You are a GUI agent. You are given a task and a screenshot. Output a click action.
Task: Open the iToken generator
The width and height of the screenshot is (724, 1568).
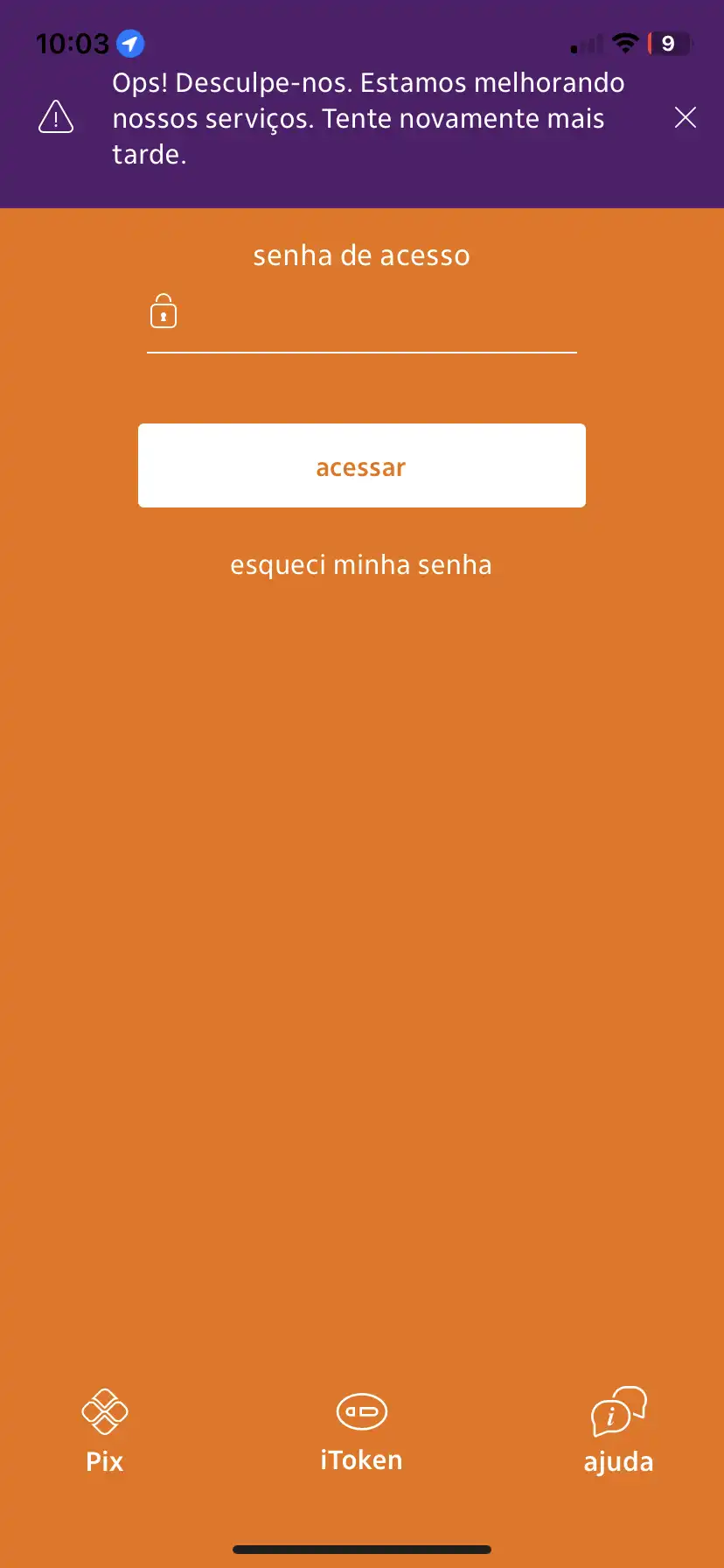[x=361, y=1411]
